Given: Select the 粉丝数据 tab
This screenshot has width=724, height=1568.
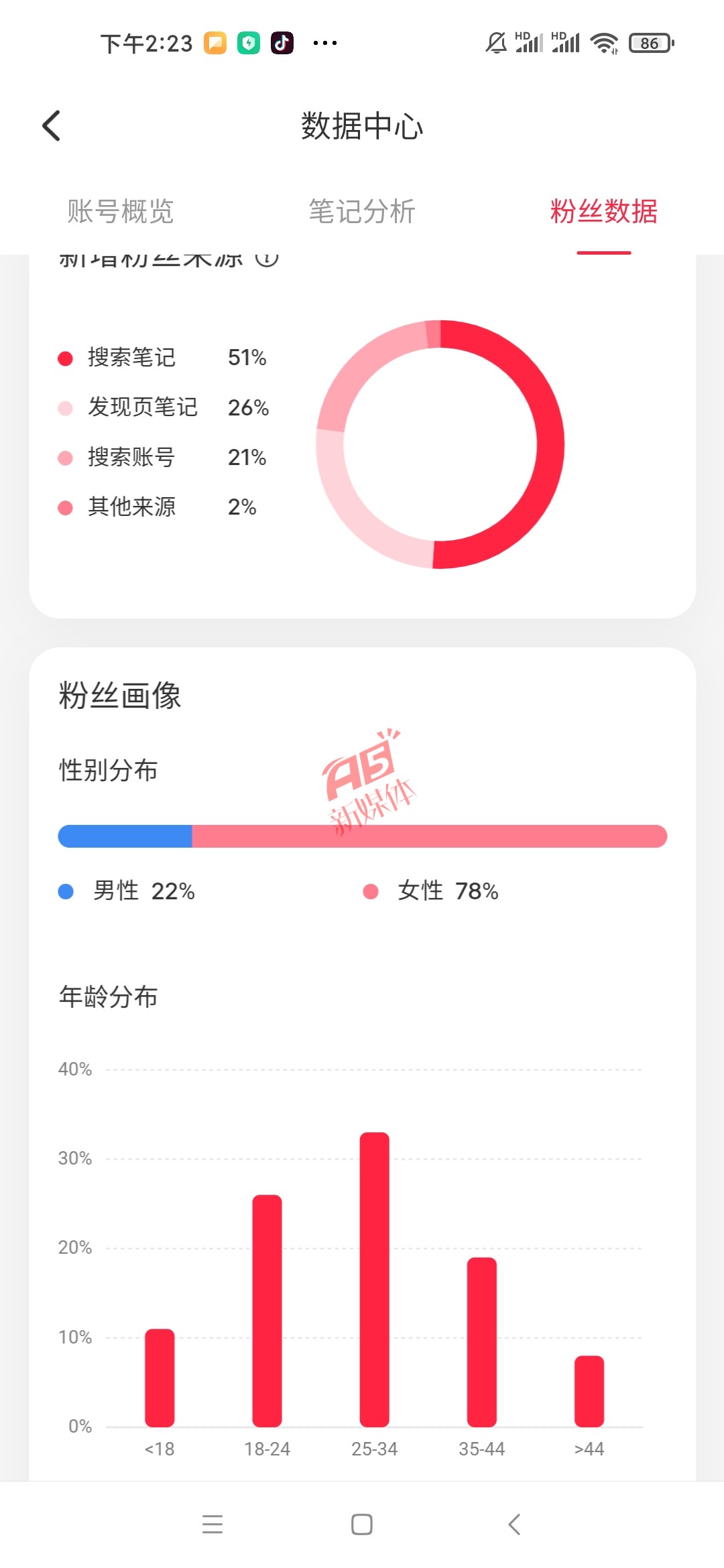Looking at the screenshot, I should tap(603, 212).
